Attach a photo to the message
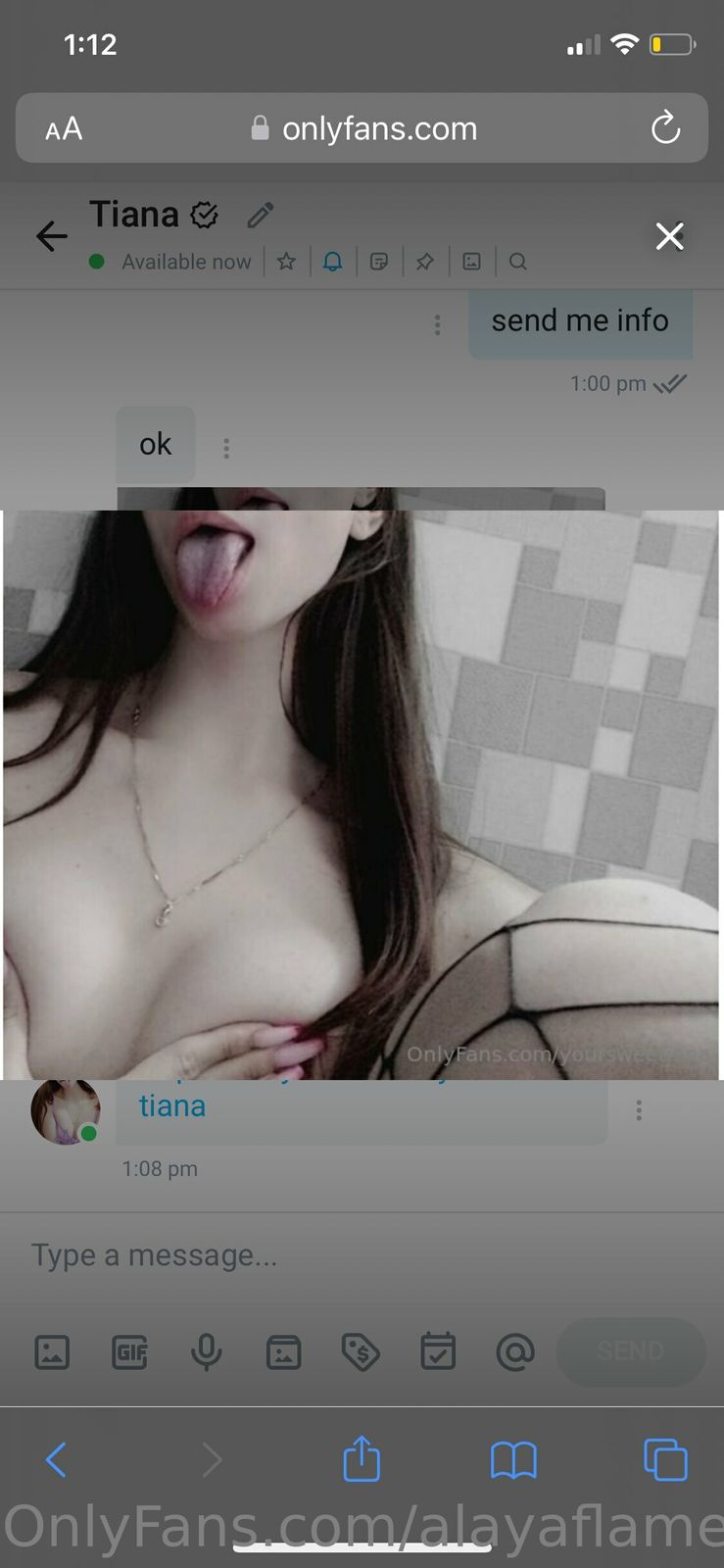 coord(52,1352)
